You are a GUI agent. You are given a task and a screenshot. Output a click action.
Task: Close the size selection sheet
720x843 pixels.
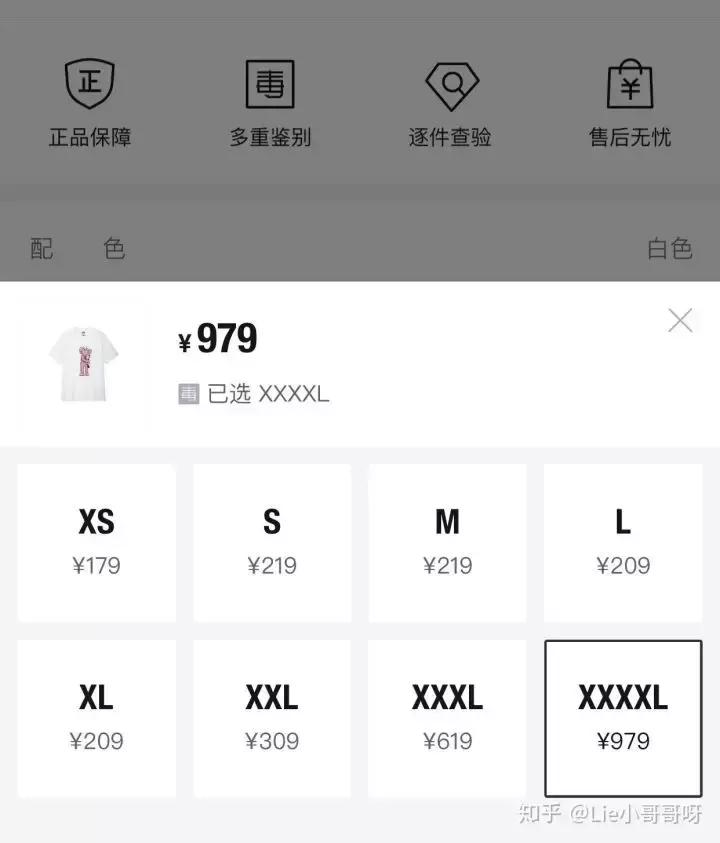click(681, 320)
